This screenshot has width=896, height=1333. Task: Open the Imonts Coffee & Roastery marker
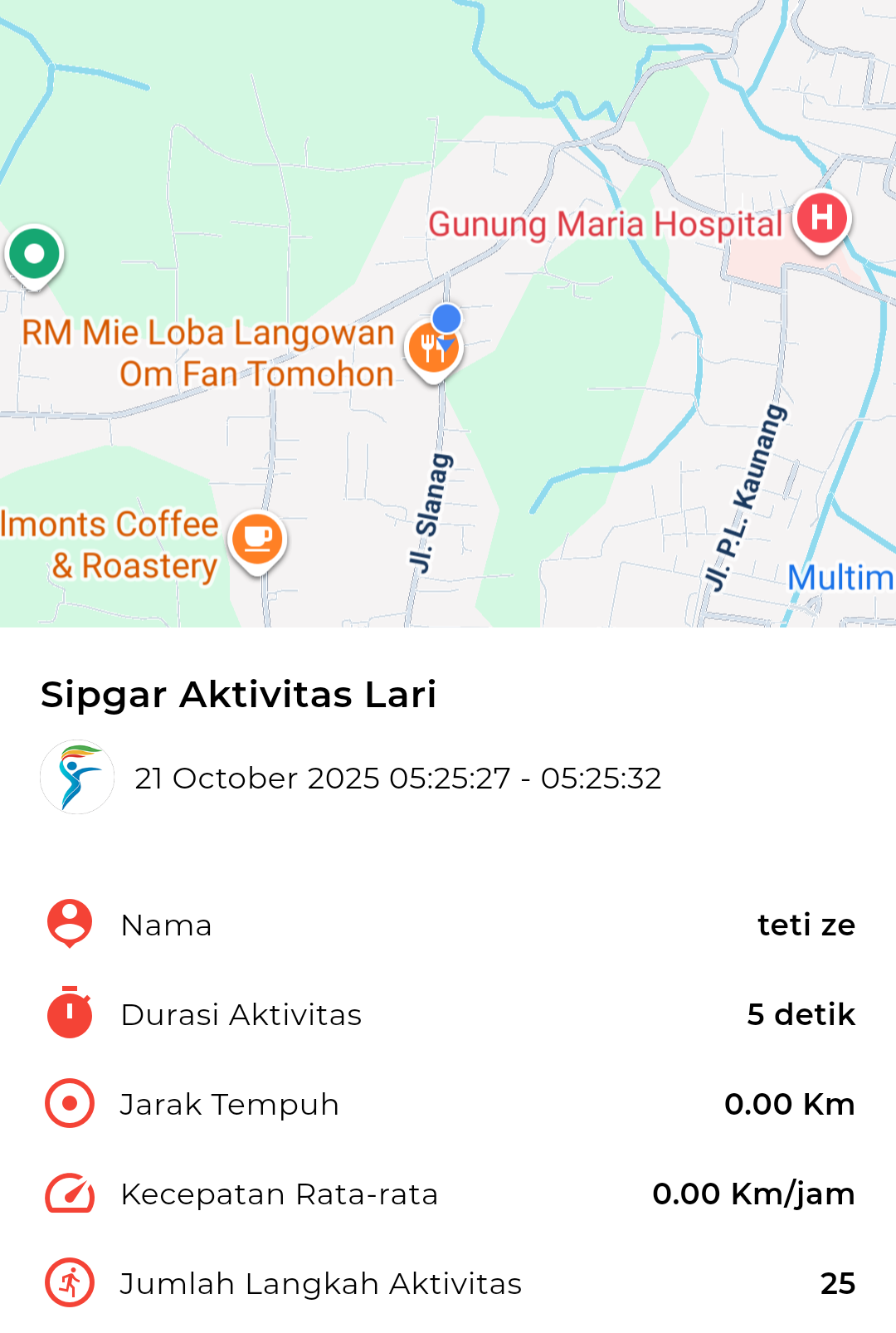[x=257, y=539]
